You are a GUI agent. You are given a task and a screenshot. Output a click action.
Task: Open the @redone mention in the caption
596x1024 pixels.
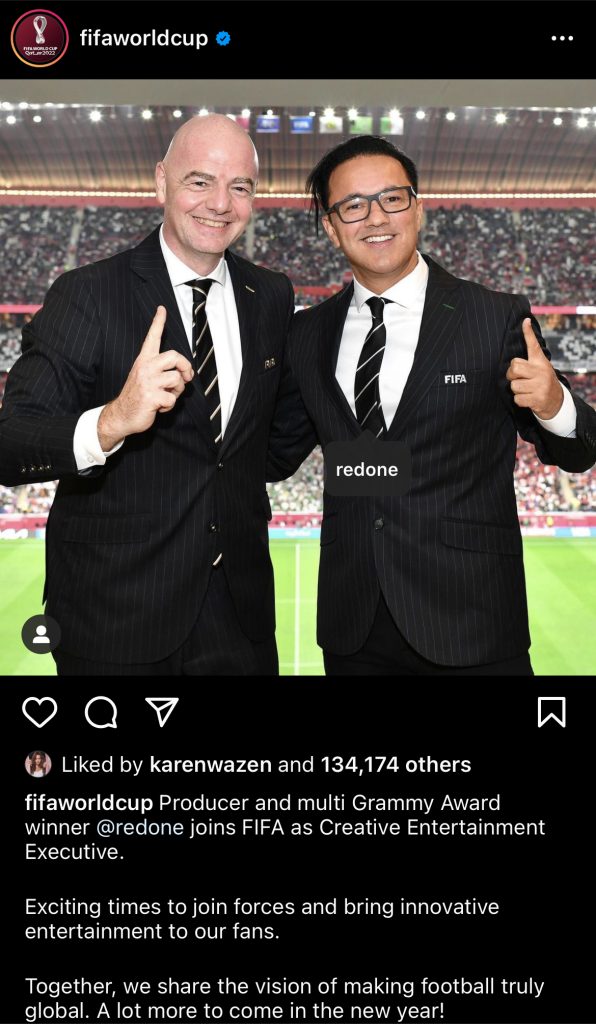click(x=140, y=827)
